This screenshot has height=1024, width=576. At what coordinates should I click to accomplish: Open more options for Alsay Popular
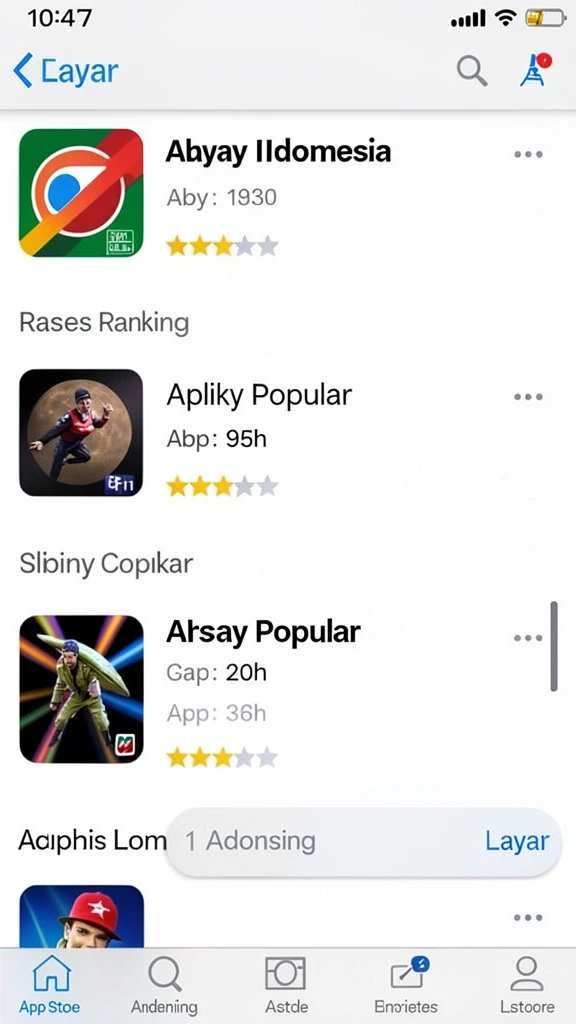coord(528,638)
